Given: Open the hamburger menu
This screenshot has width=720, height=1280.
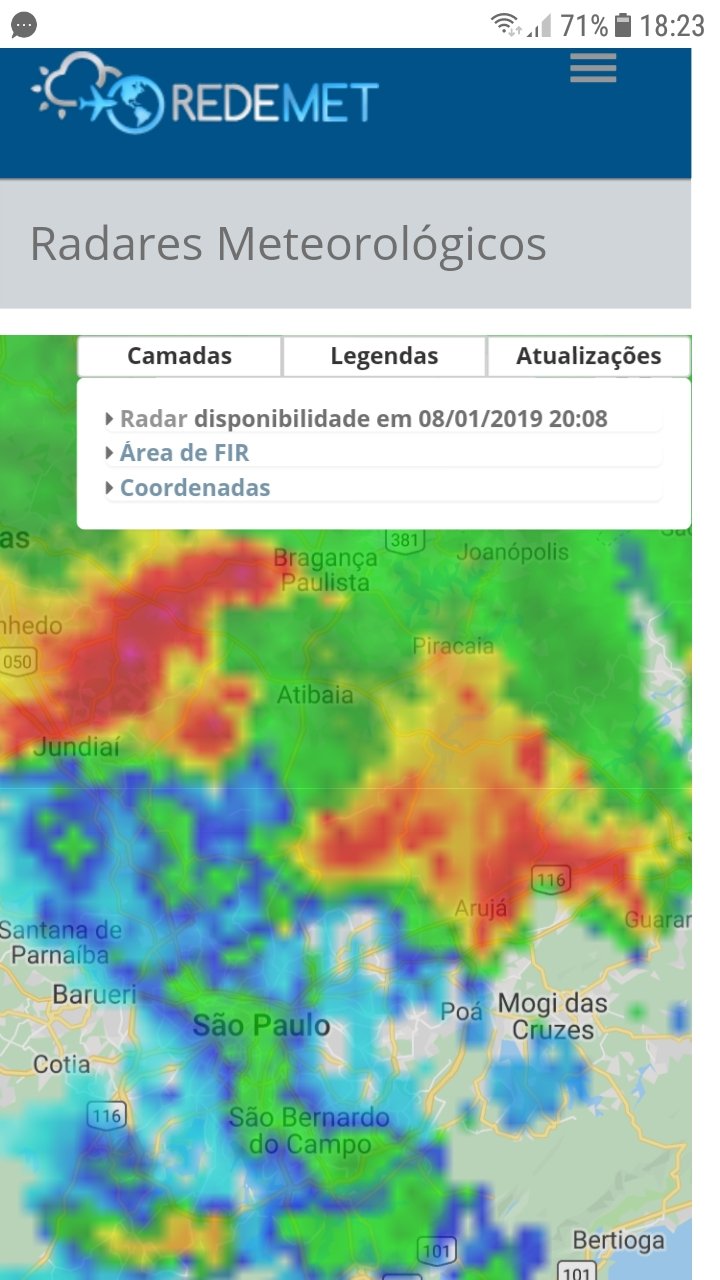Looking at the screenshot, I should tap(593, 68).
